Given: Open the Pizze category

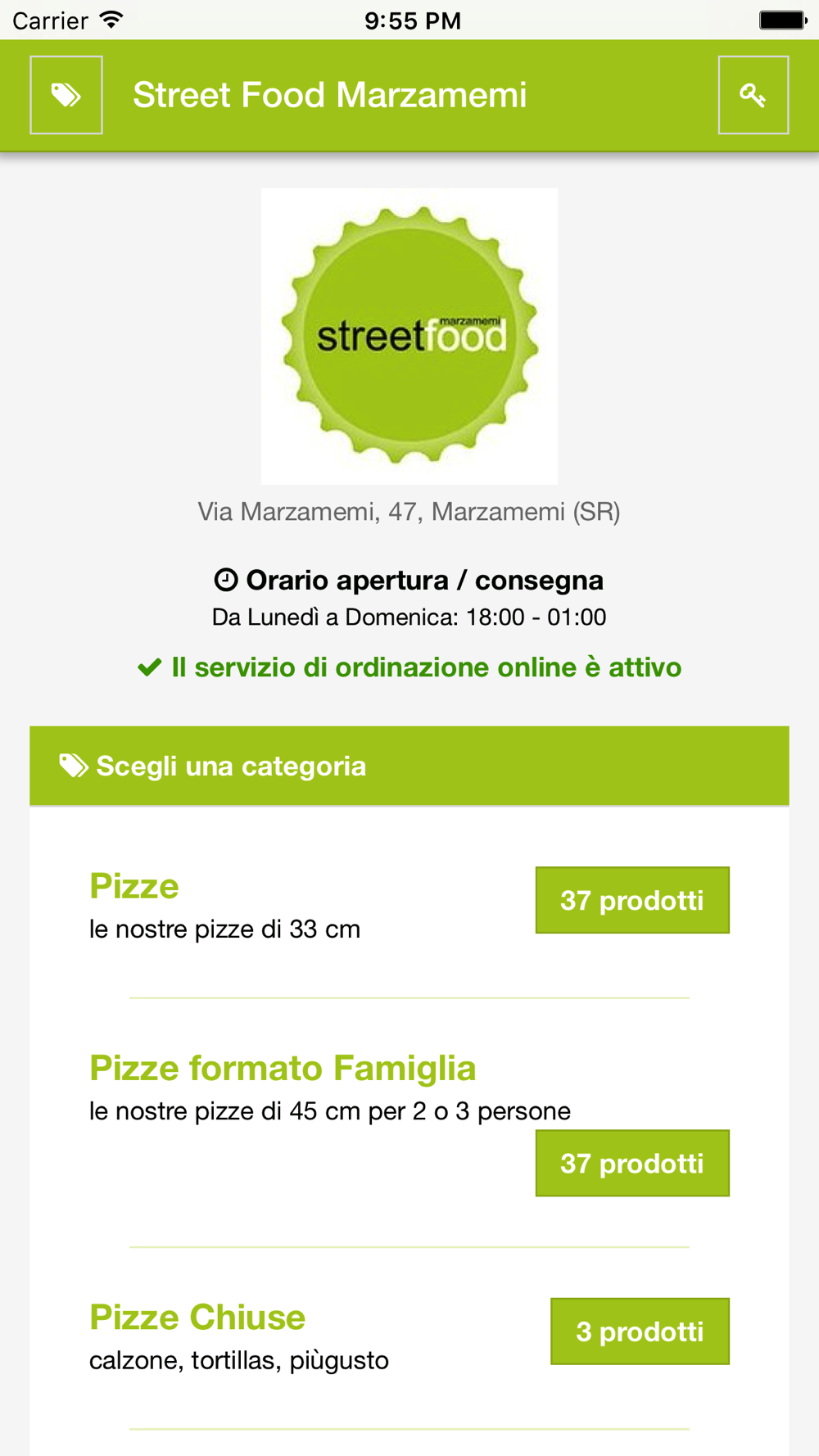Looking at the screenshot, I should [134, 886].
